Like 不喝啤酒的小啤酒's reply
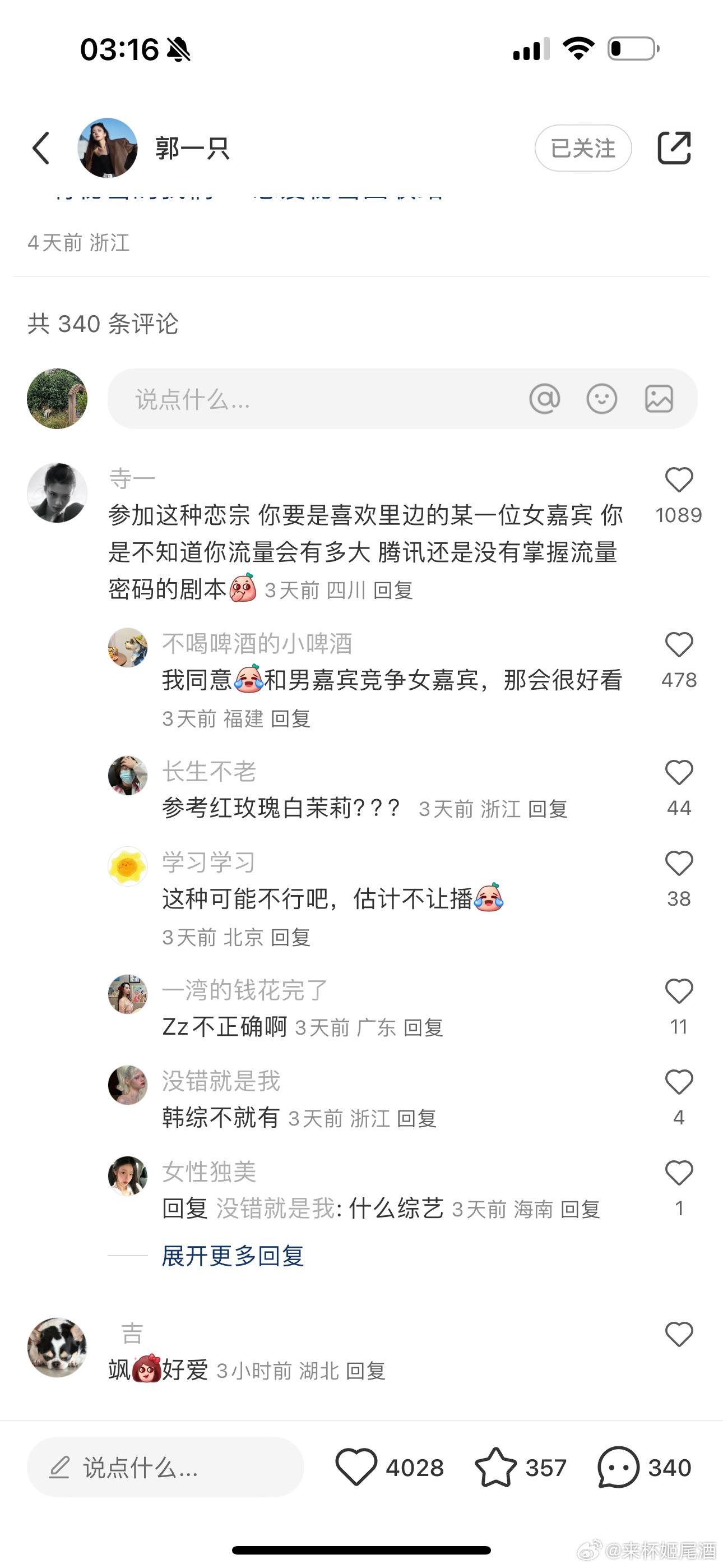 pos(679,644)
